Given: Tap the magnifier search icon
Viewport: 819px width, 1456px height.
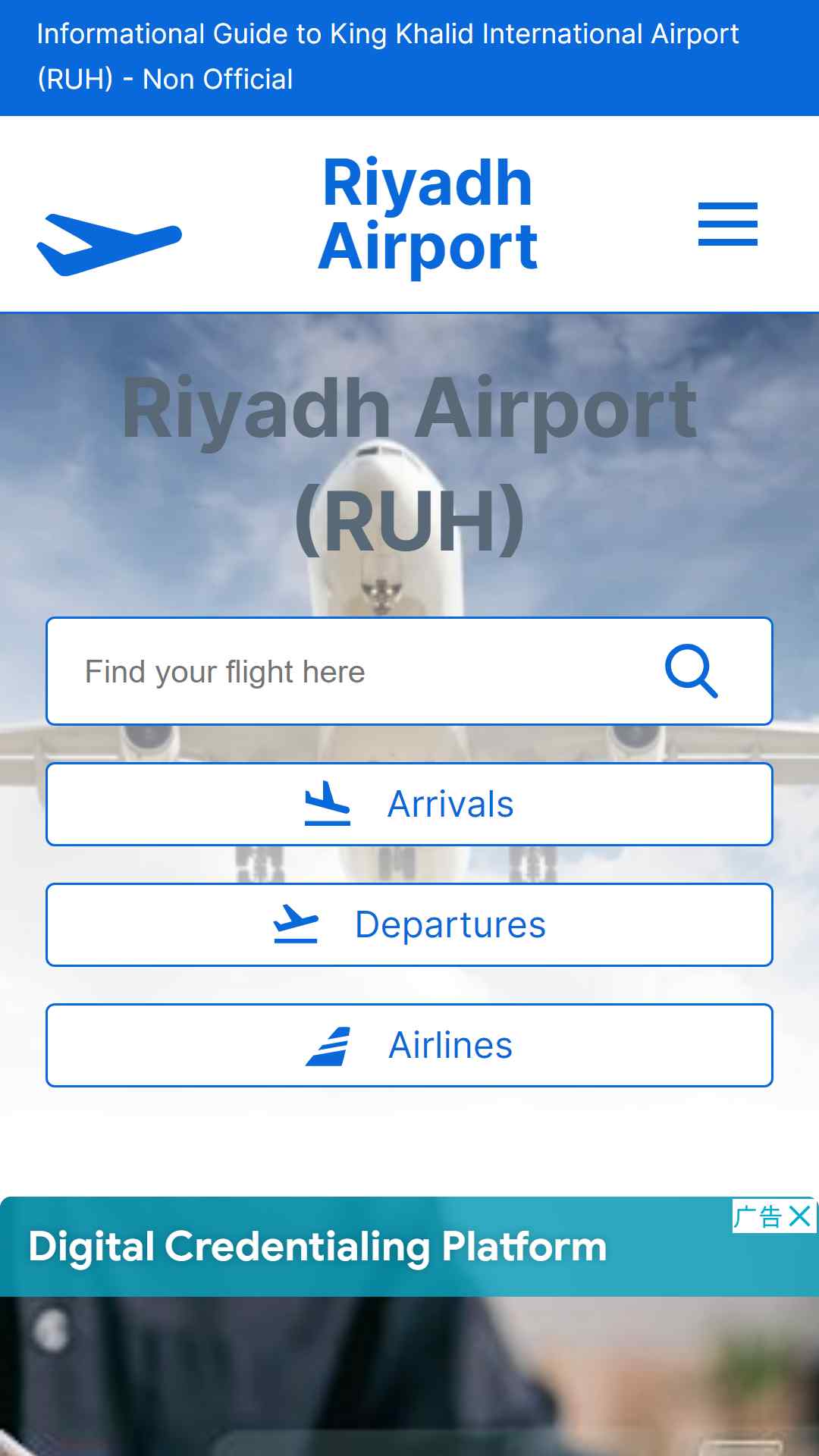Looking at the screenshot, I should 691,671.
